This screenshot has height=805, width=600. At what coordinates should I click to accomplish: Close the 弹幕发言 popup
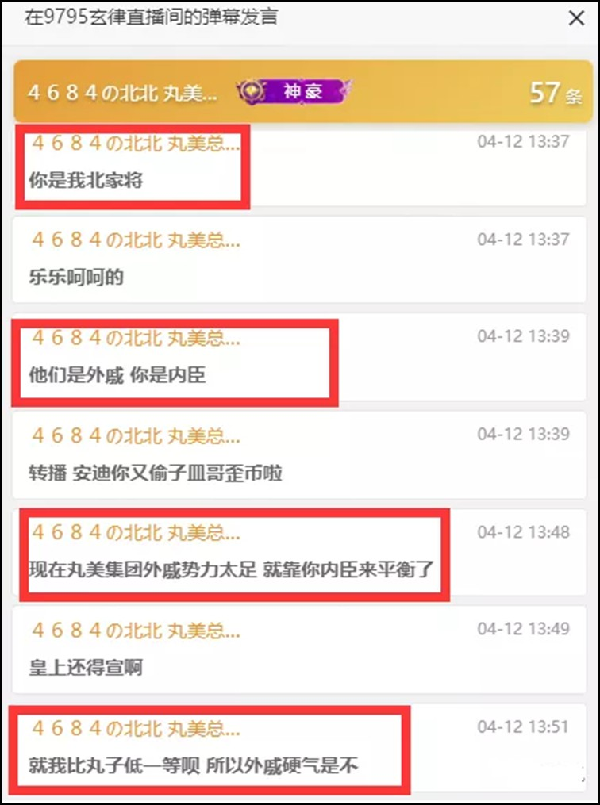(x=576, y=18)
